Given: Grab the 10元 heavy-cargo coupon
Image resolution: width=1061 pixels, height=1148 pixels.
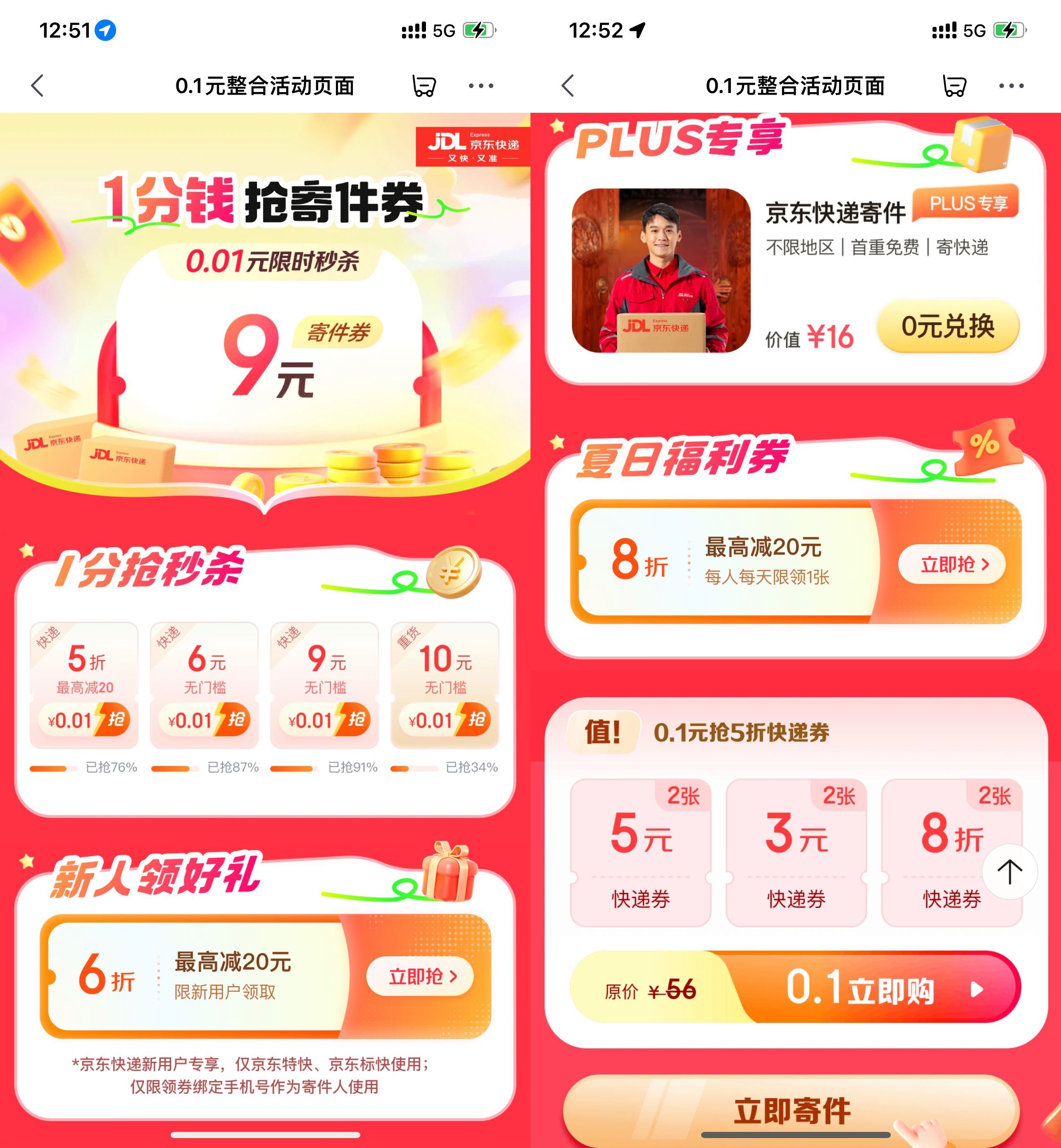Looking at the screenshot, I should pyautogui.click(x=445, y=721).
